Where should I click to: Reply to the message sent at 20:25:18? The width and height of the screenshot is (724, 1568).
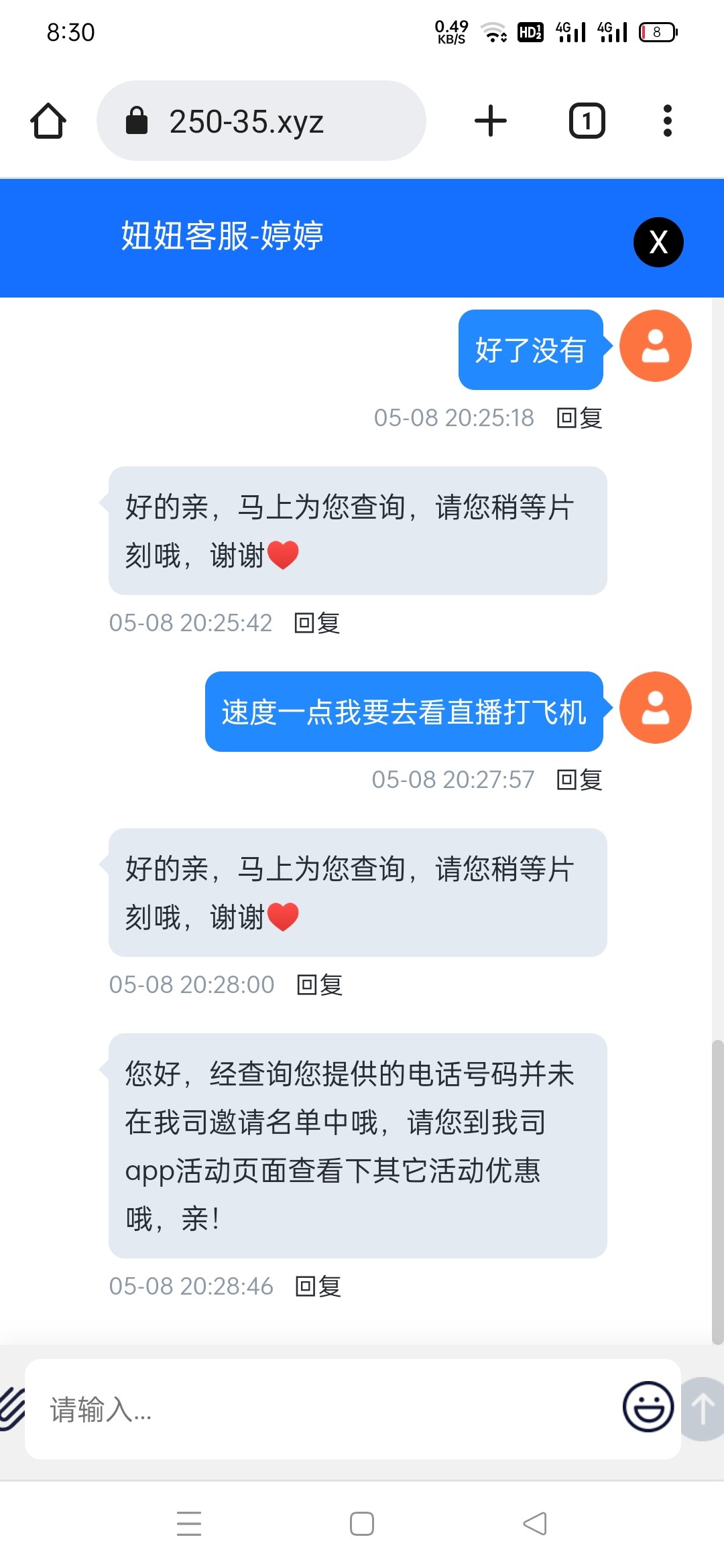[x=579, y=418]
